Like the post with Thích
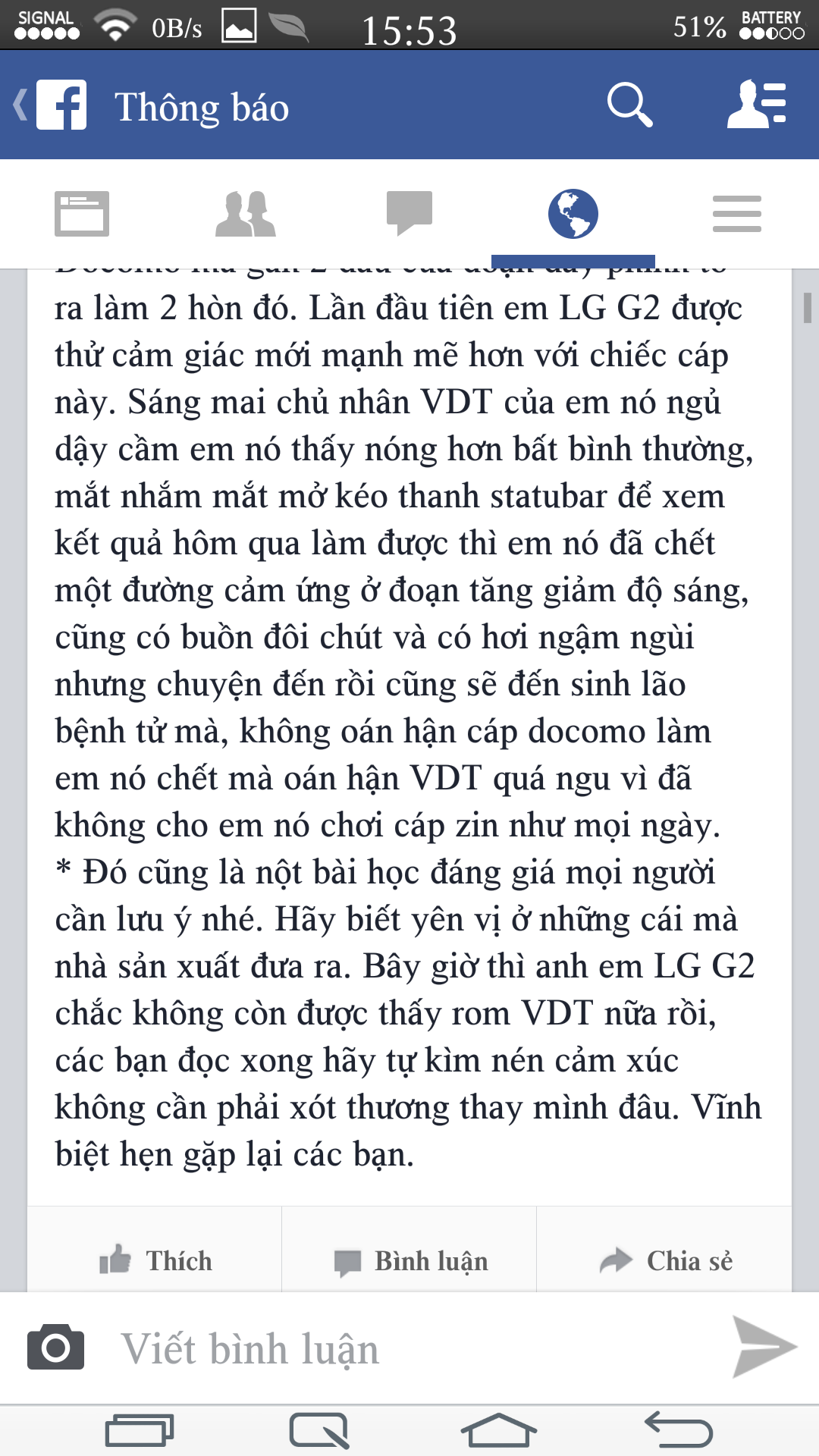The height and width of the screenshot is (1456, 819). 155,1260
